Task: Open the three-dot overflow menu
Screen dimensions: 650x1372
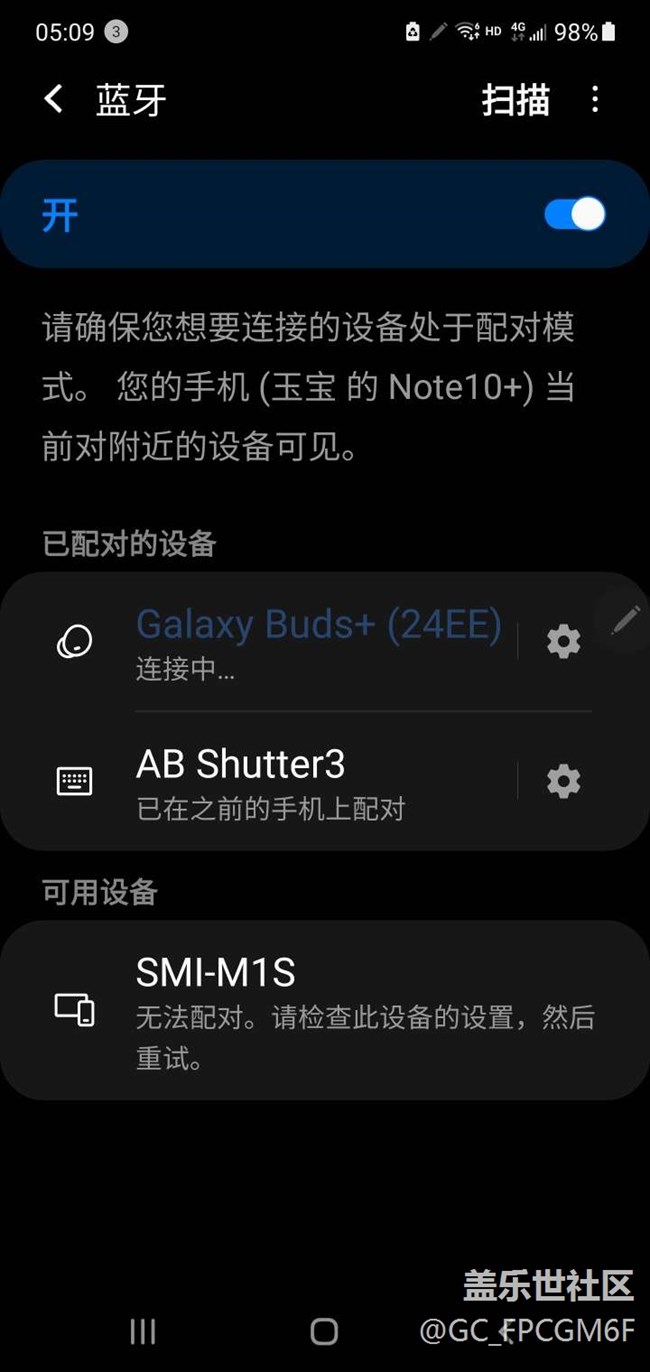Action: click(x=595, y=99)
